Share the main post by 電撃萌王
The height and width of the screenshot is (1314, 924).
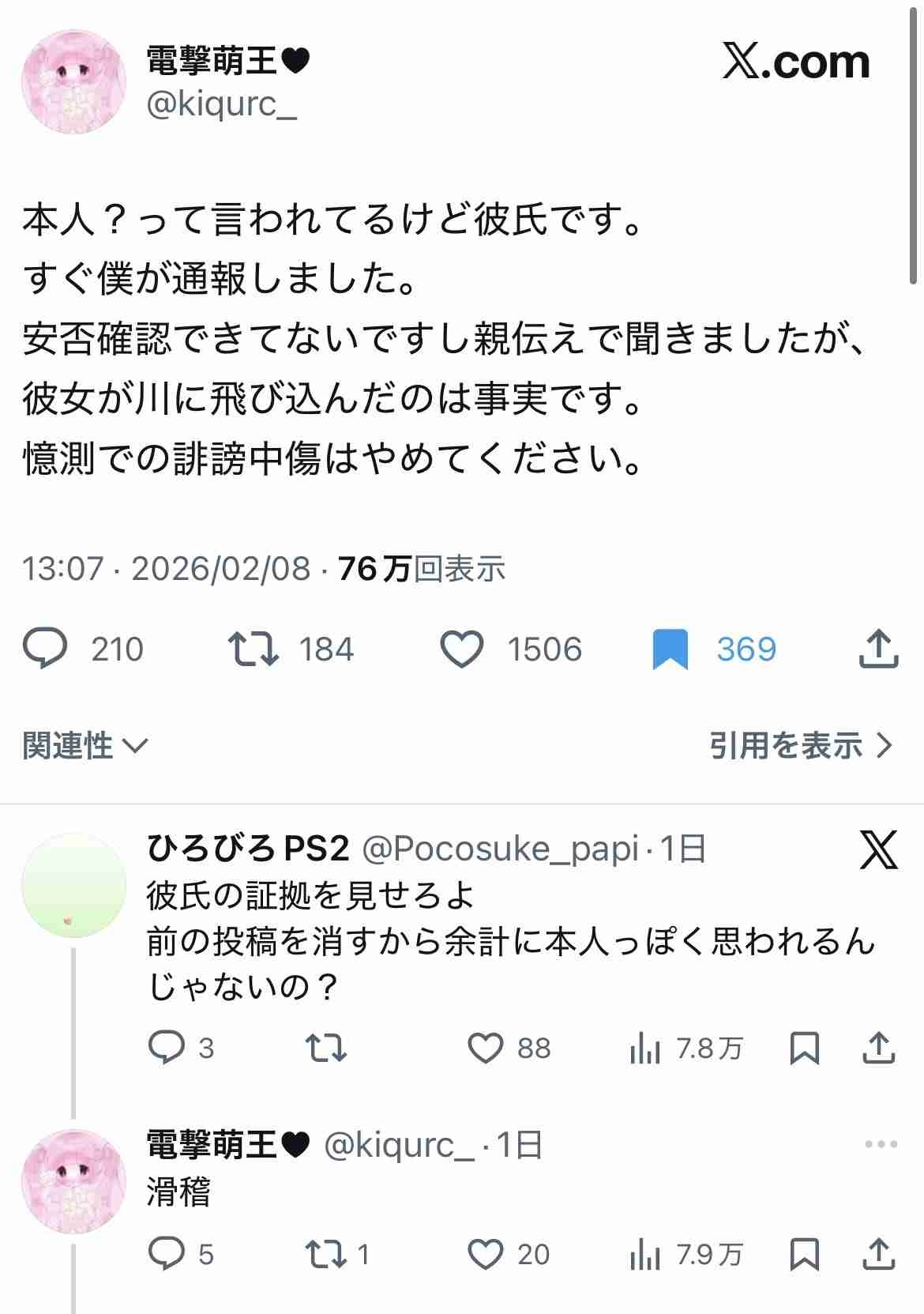[x=878, y=649]
